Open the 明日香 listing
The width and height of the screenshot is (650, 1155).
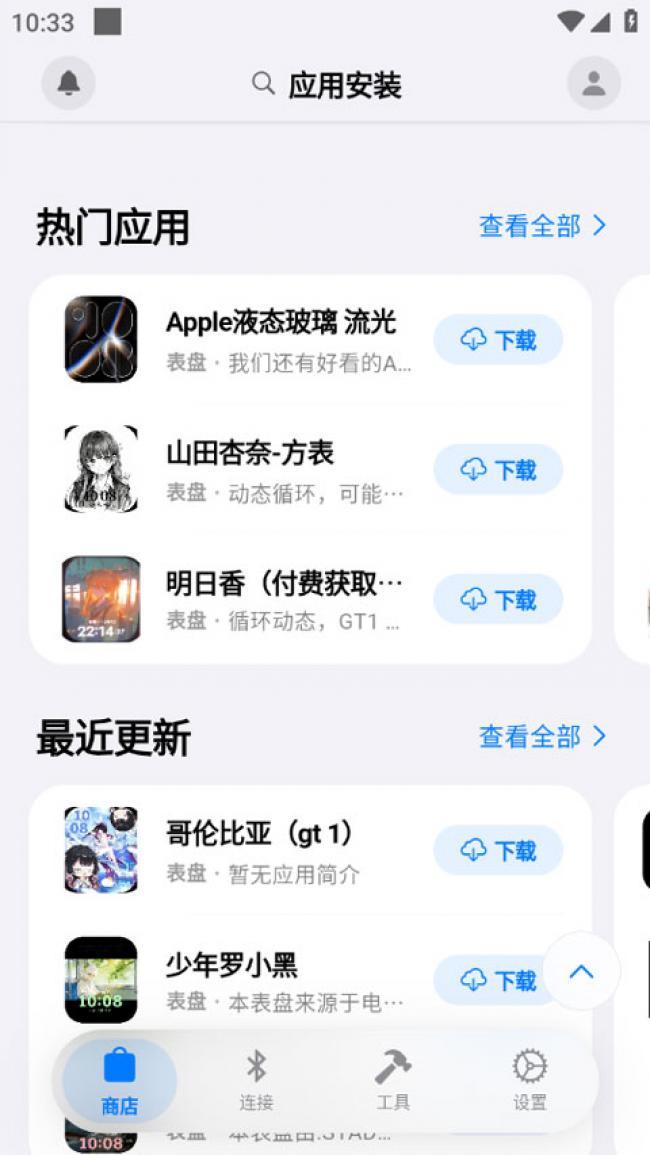click(x=280, y=599)
